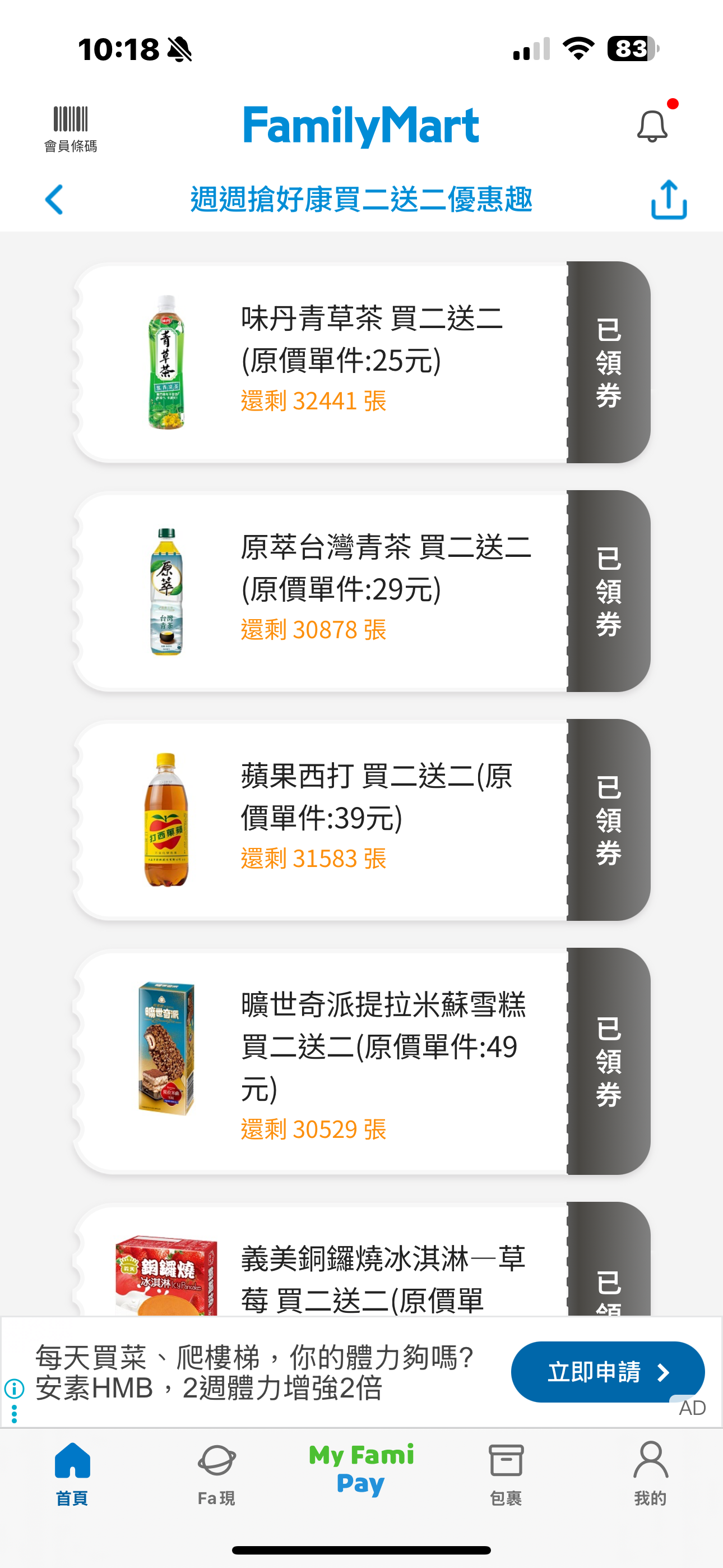The image size is (723, 1568).
Task: Open the ad info icon
Action: (x=14, y=1389)
